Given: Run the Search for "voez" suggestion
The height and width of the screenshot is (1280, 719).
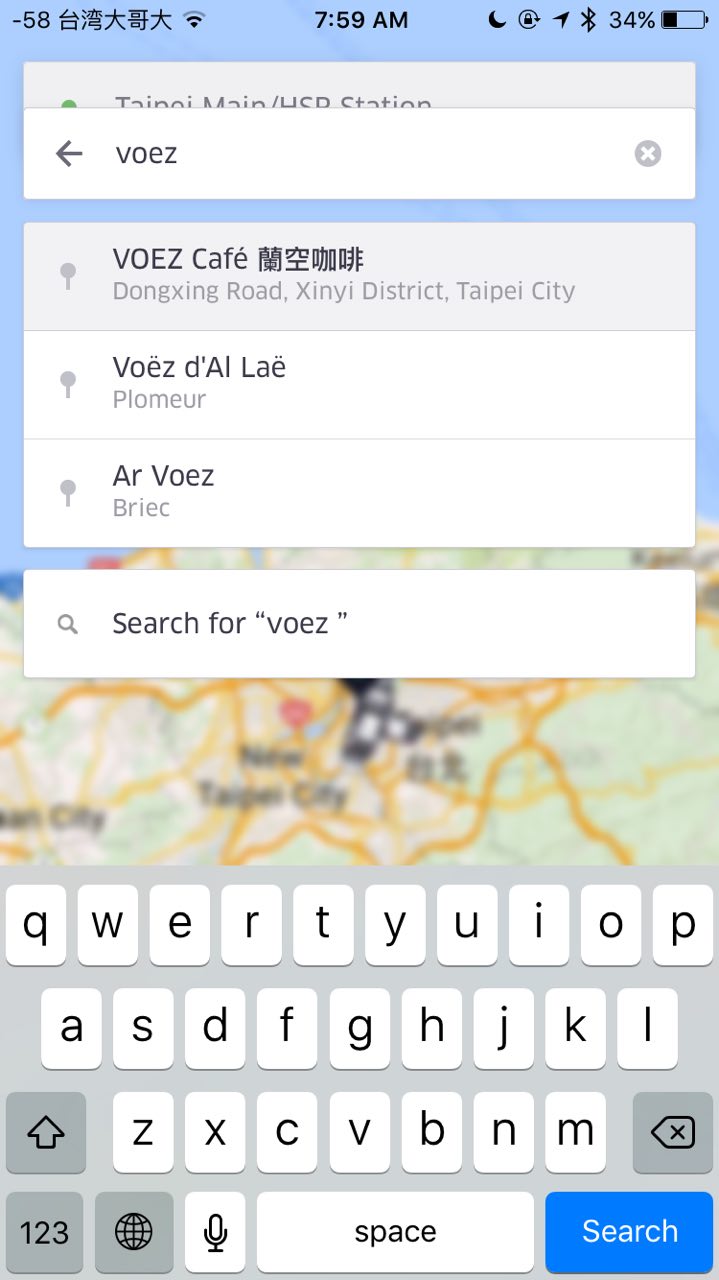Looking at the screenshot, I should point(359,624).
